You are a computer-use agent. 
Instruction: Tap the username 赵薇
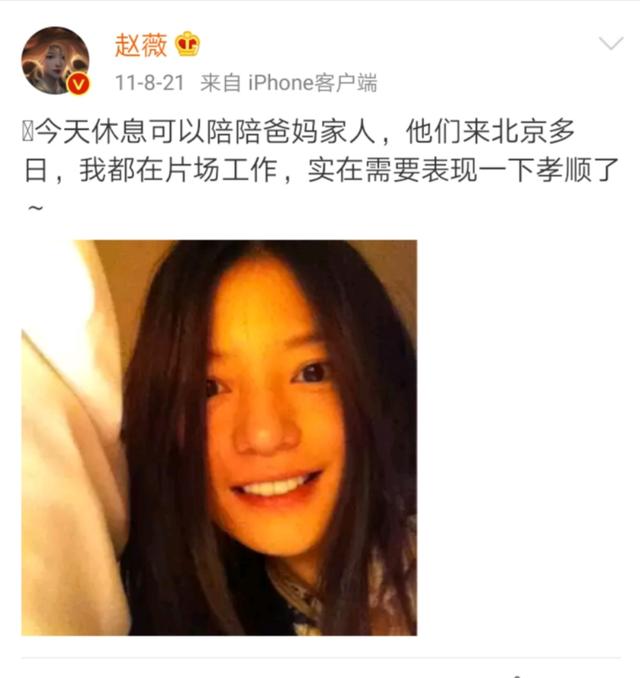[x=142, y=44]
